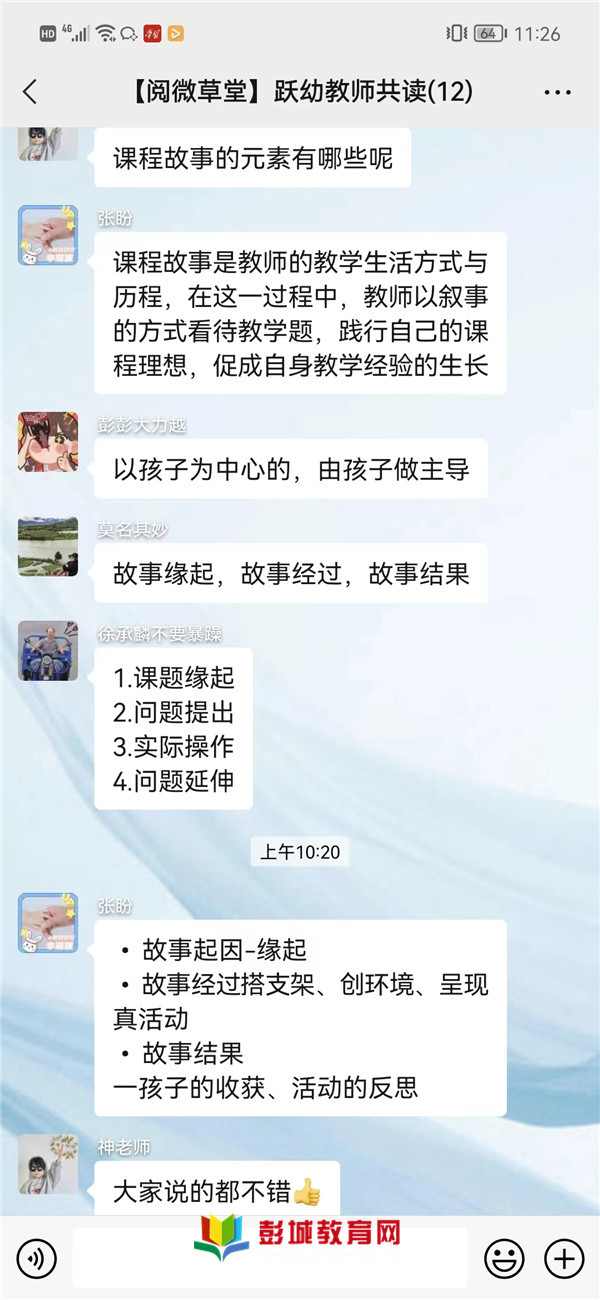Tap 张盼's avatar beside 故事起因 message
600x1300 pixels.
coord(47,922)
